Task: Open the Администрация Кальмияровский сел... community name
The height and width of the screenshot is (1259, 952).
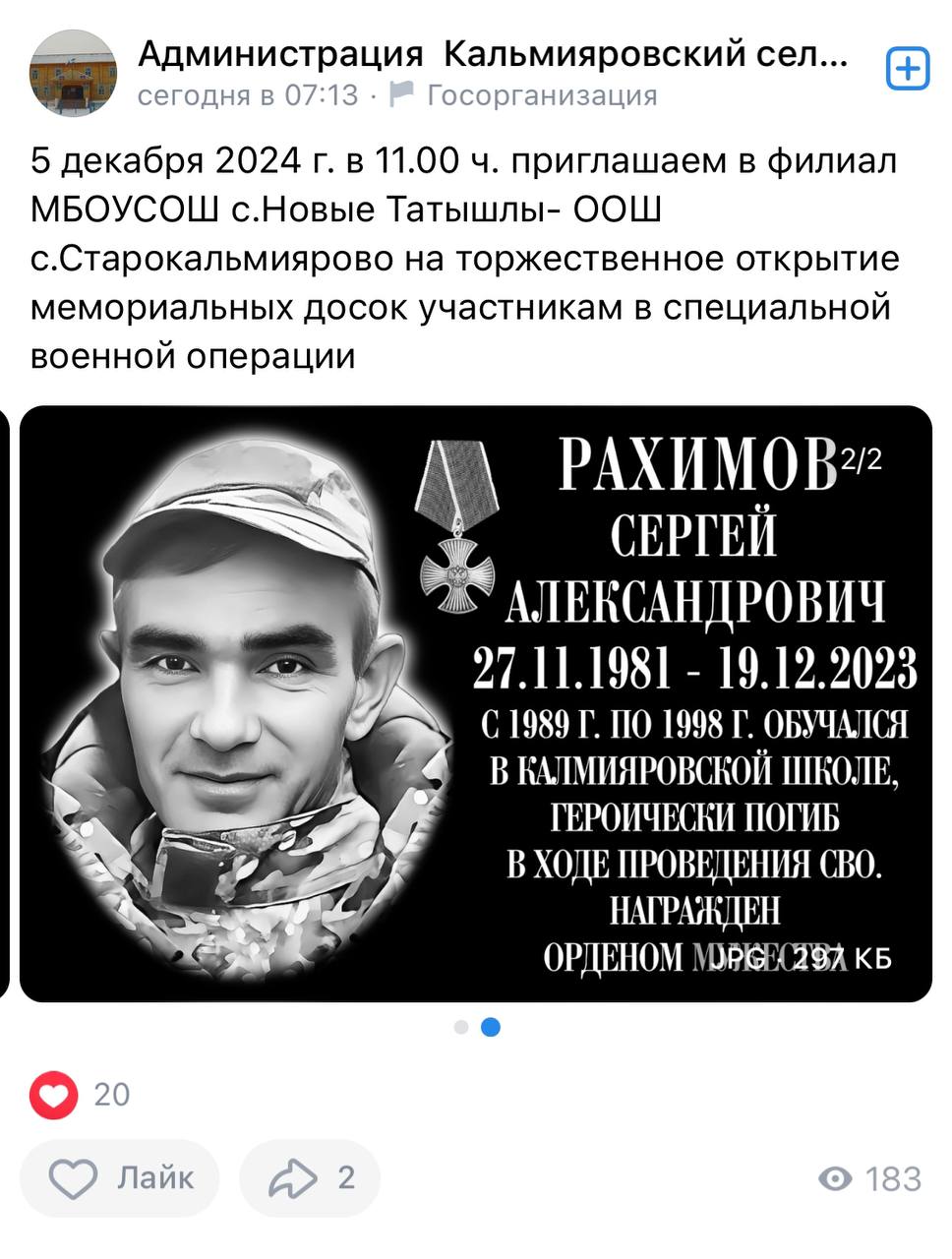Action: pyautogui.click(x=492, y=53)
